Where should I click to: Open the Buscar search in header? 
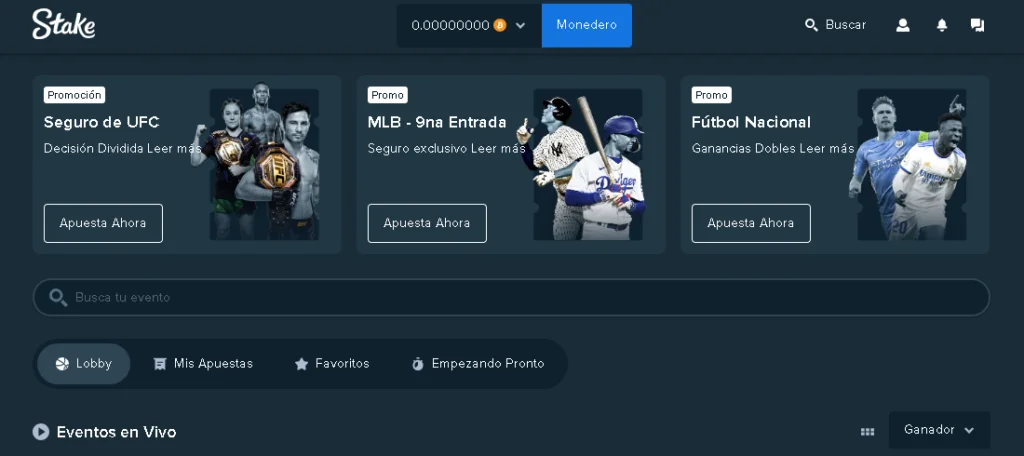pyautogui.click(x=836, y=25)
